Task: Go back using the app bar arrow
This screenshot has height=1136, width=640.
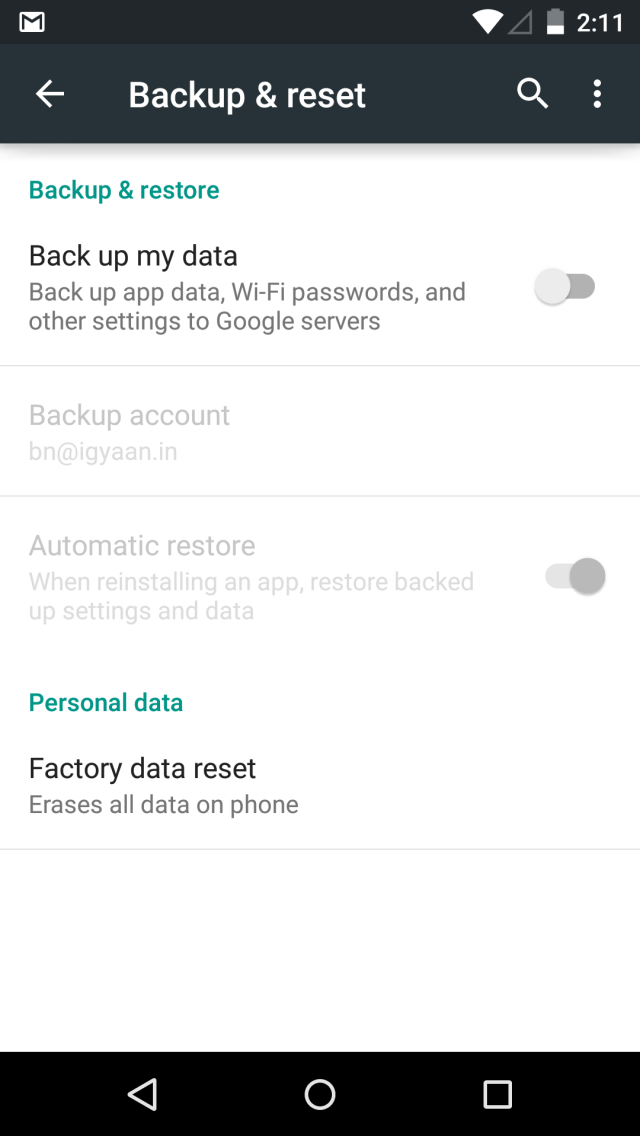Action: [50, 94]
